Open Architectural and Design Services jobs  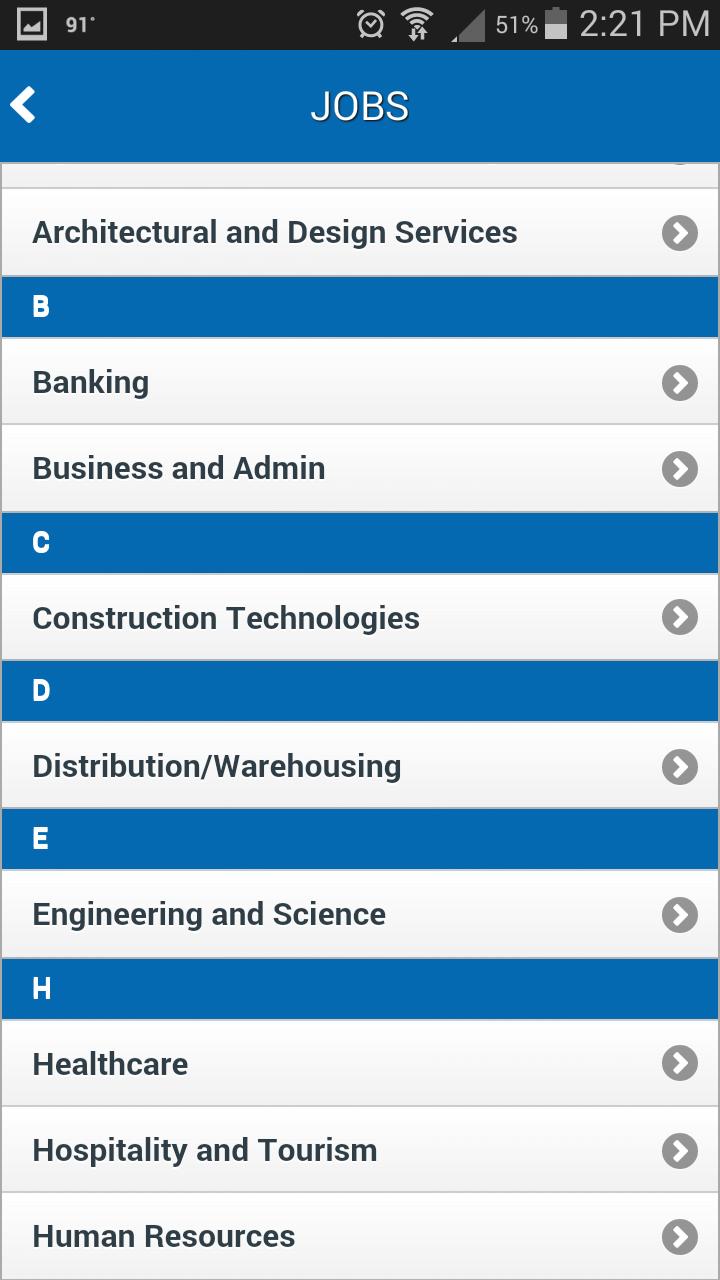pyautogui.click(x=359, y=232)
